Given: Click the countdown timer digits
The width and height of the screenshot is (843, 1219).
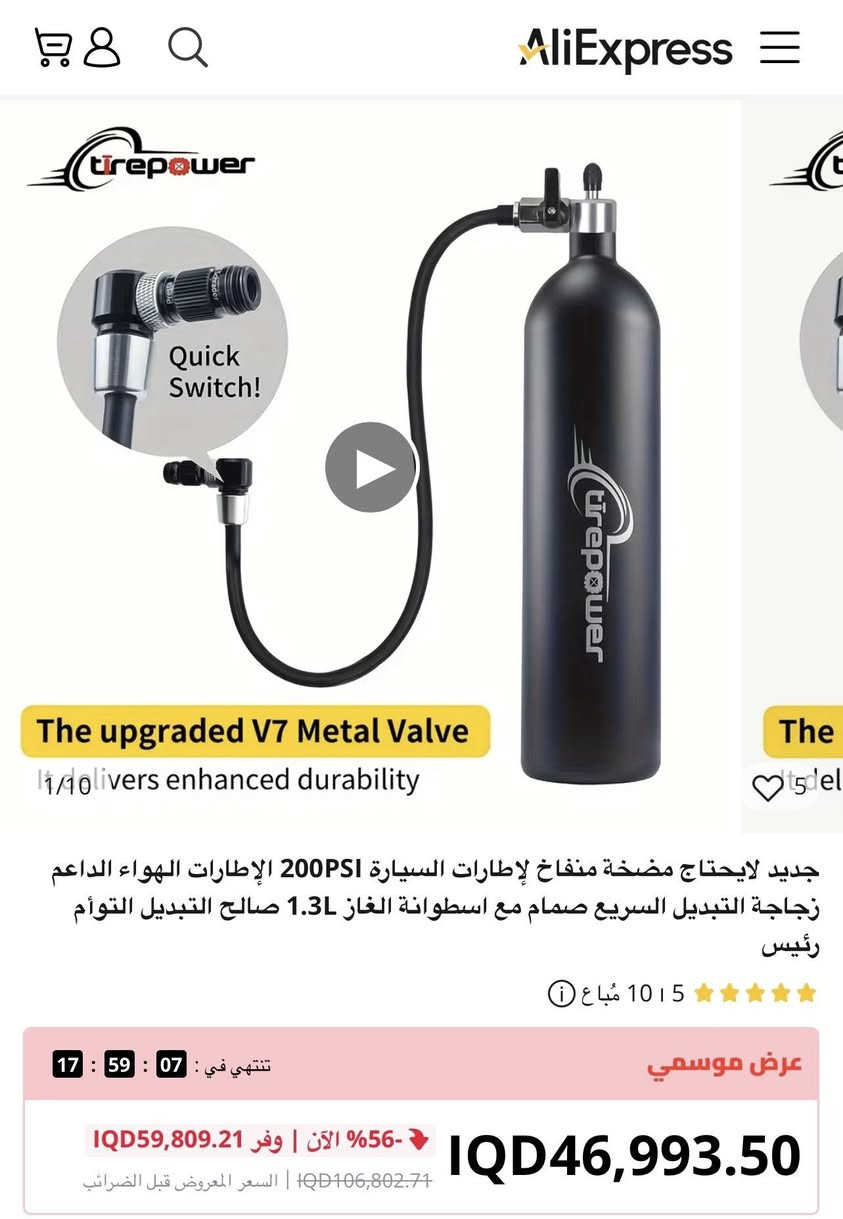Looking at the screenshot, I should pyautogui.click(x=120, y=1065).
